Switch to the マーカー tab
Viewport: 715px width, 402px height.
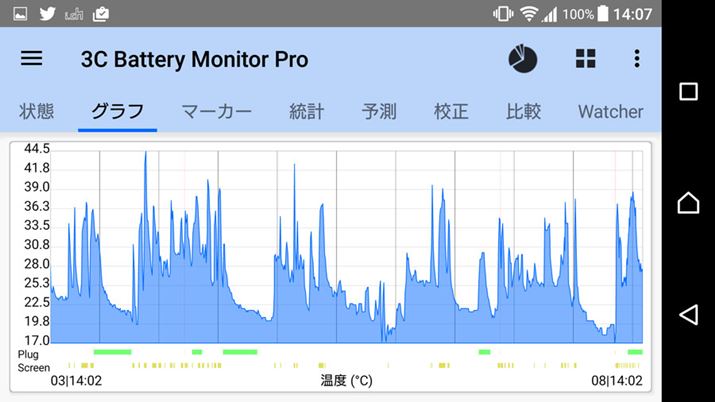(x=216, y=111)
